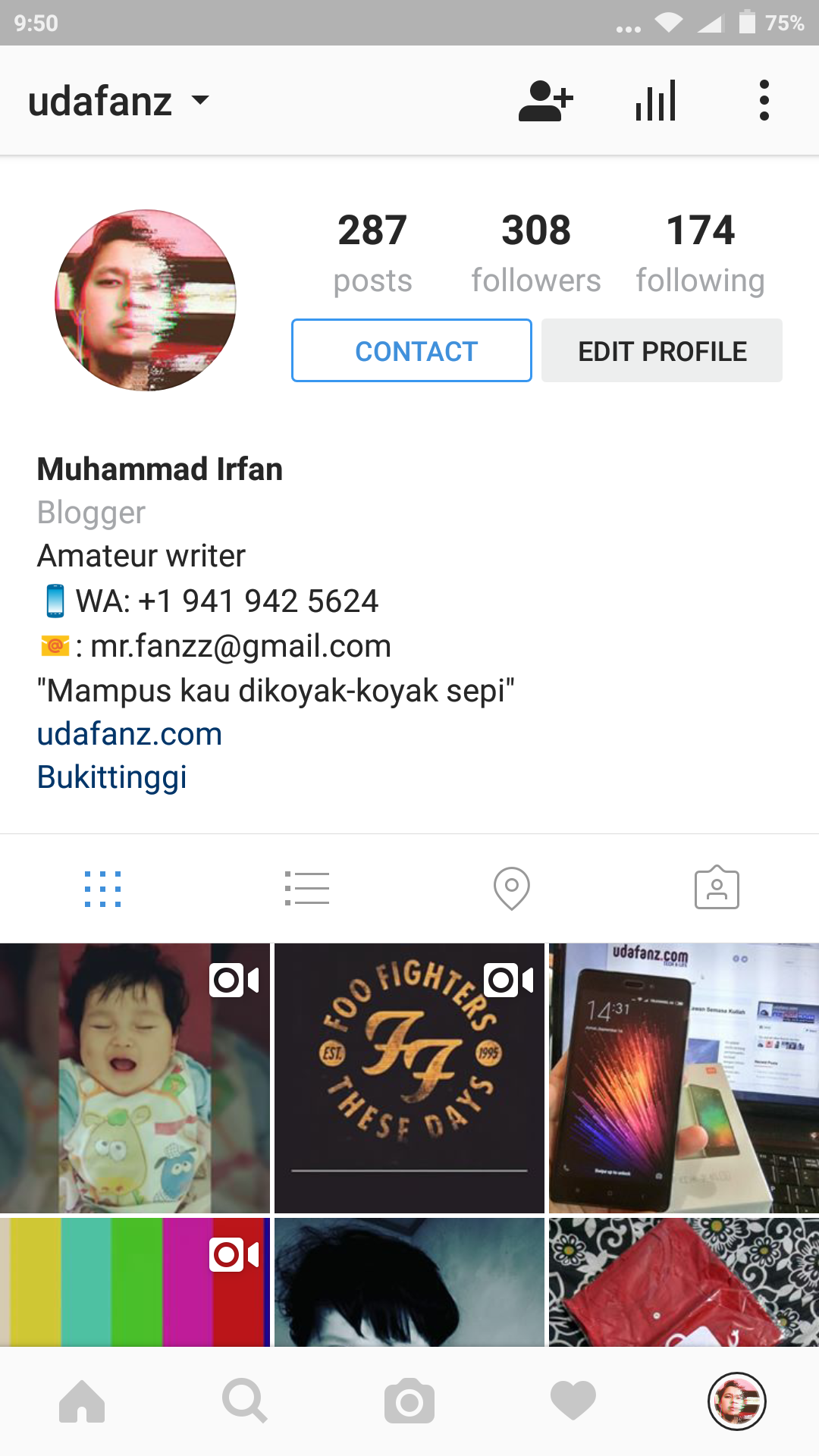Tap the CONTACT button

[x=411, y=351]
